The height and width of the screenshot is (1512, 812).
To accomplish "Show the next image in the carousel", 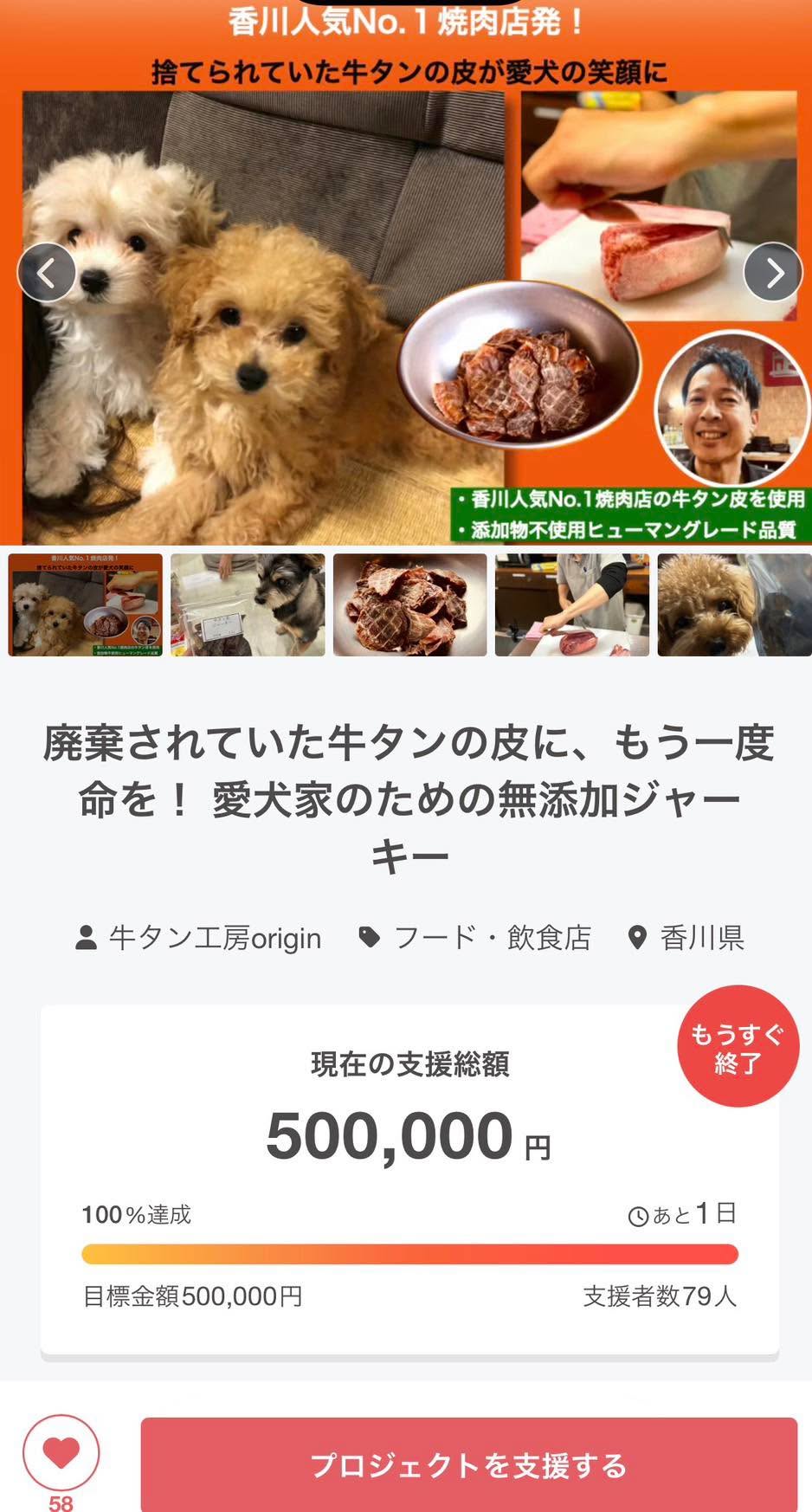I will coord(772,272).
